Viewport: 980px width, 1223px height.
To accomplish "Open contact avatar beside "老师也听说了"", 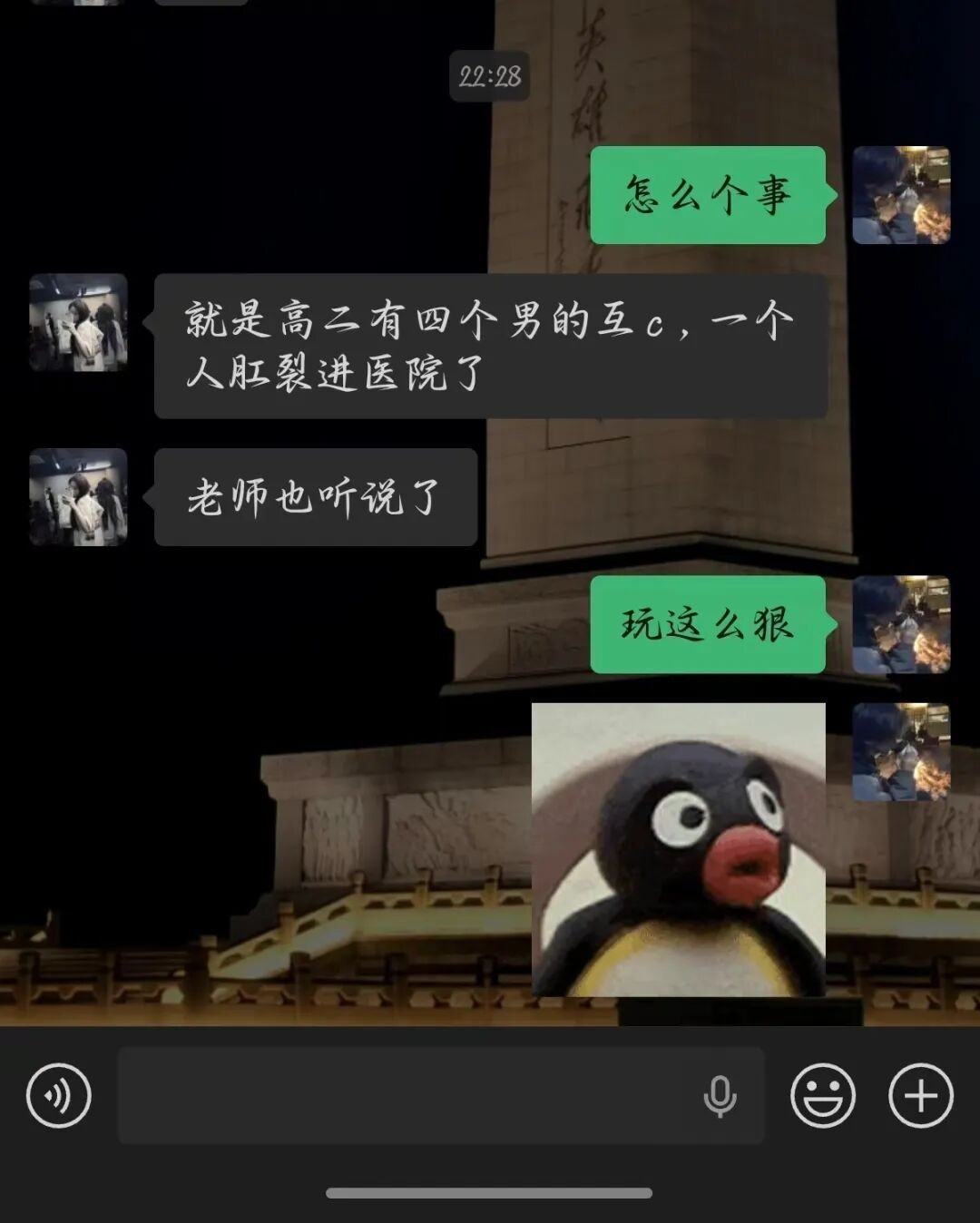I will 79,497.
